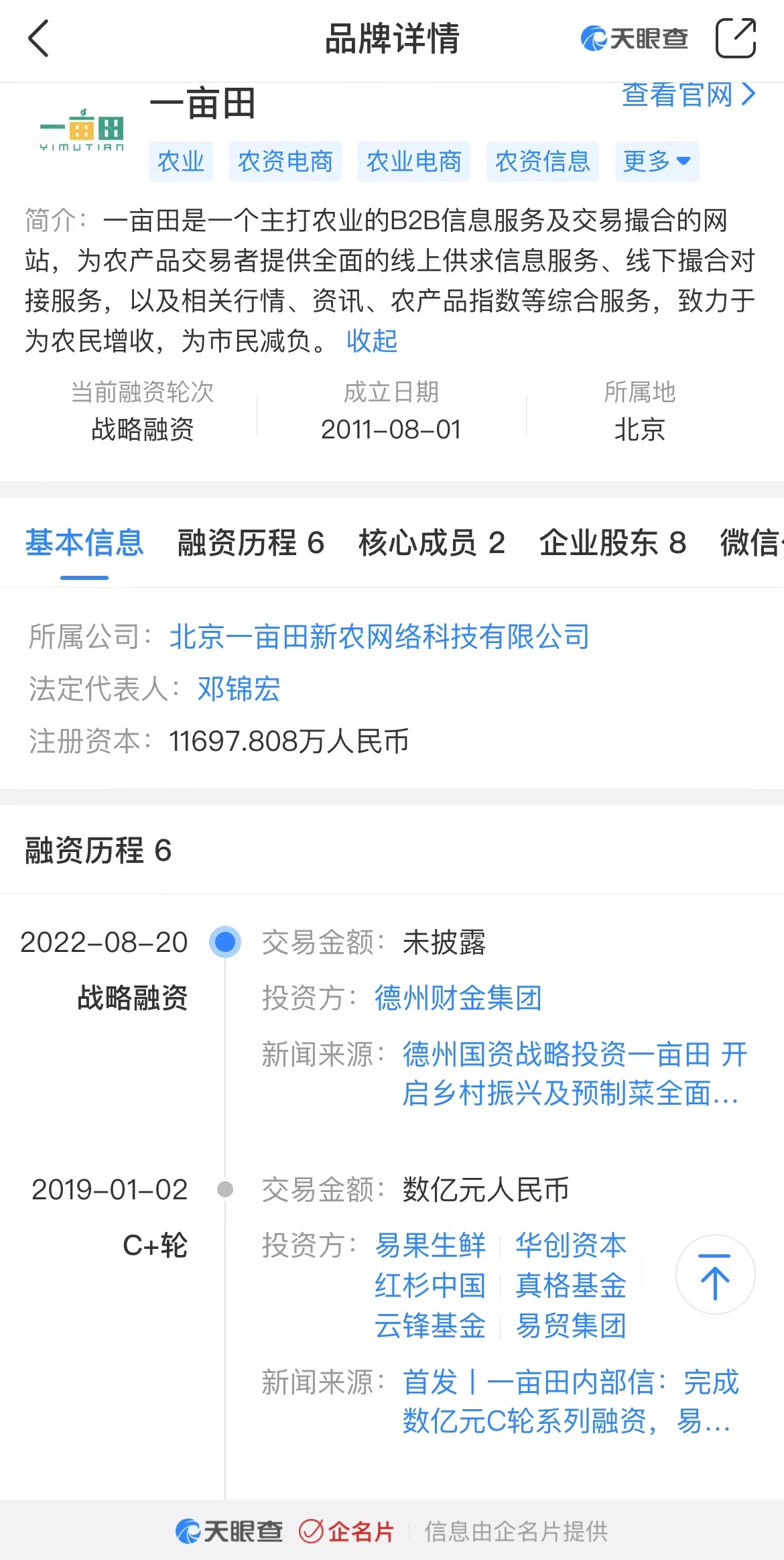The width and height of the screenshot is (784, 1560).
Task: Read the C轮系列融资 news source
Action: [x=570, y=1401]
